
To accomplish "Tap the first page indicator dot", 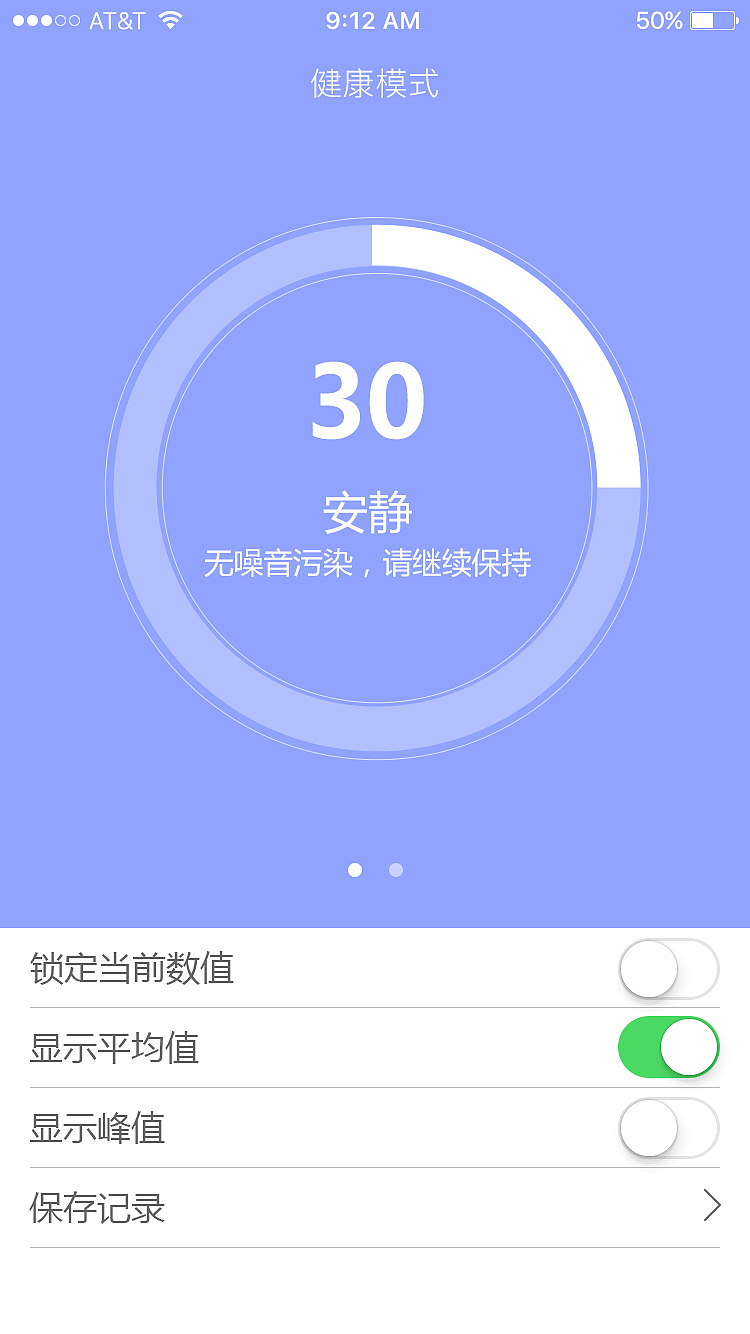I will (x=354, y=870).
